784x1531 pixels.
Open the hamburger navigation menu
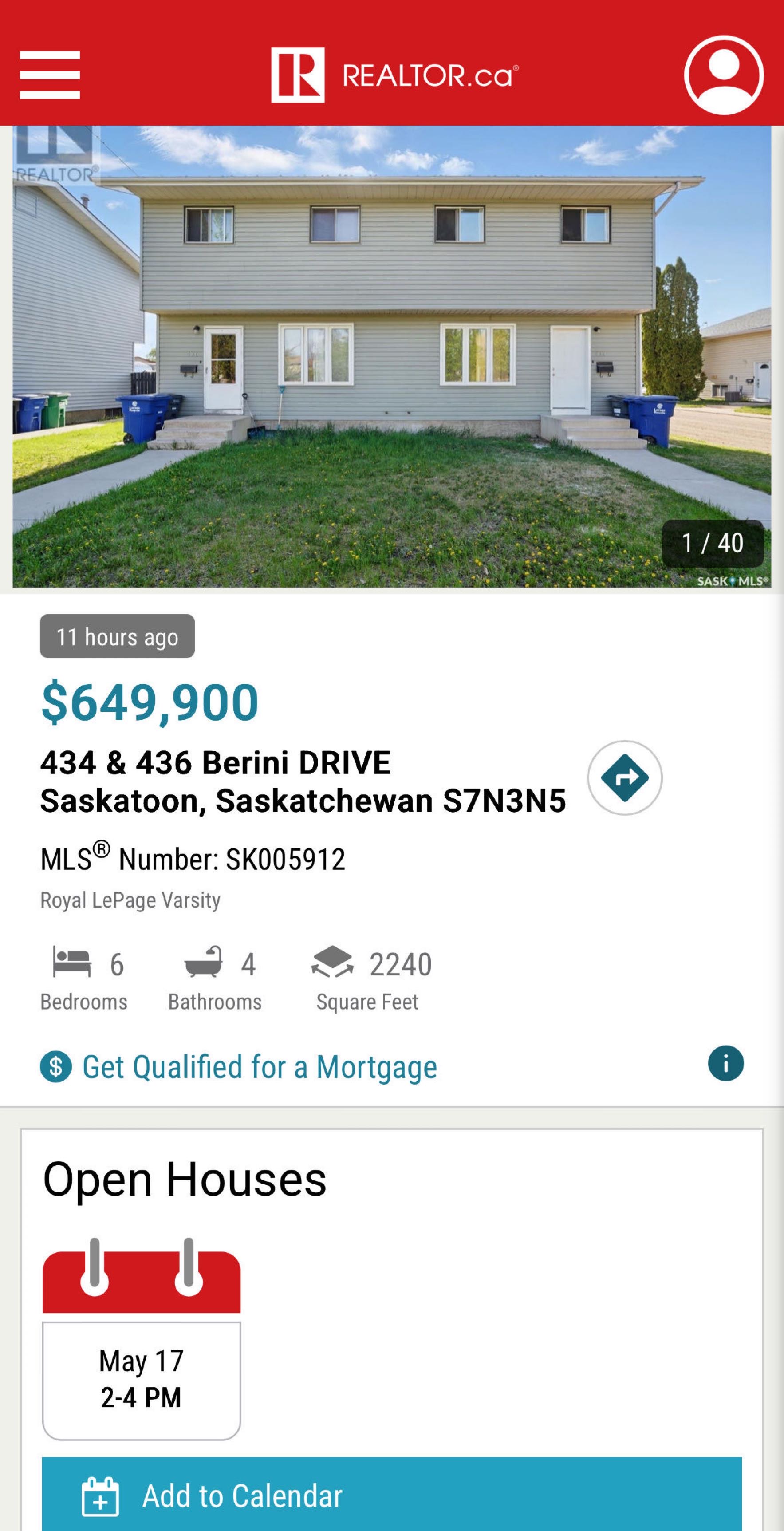pyautogui.click(x=50, y=75)
